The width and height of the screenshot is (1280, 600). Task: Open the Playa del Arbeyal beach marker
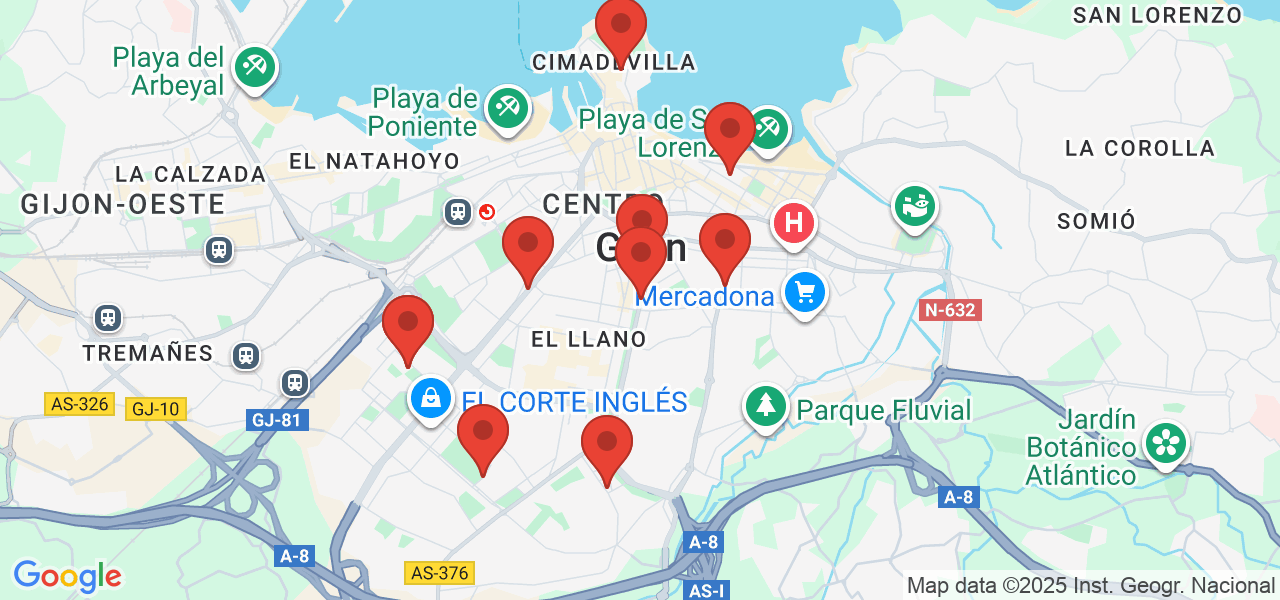click(x=255, y=68)
